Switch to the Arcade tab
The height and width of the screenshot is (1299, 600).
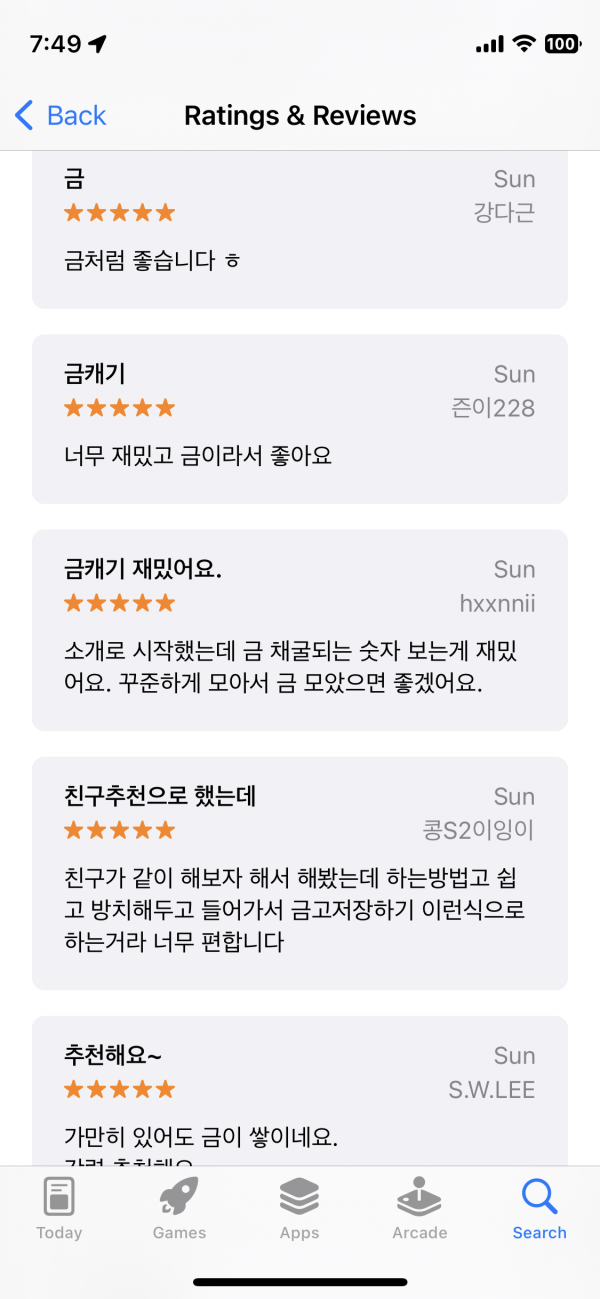[x=420, y=1208]
